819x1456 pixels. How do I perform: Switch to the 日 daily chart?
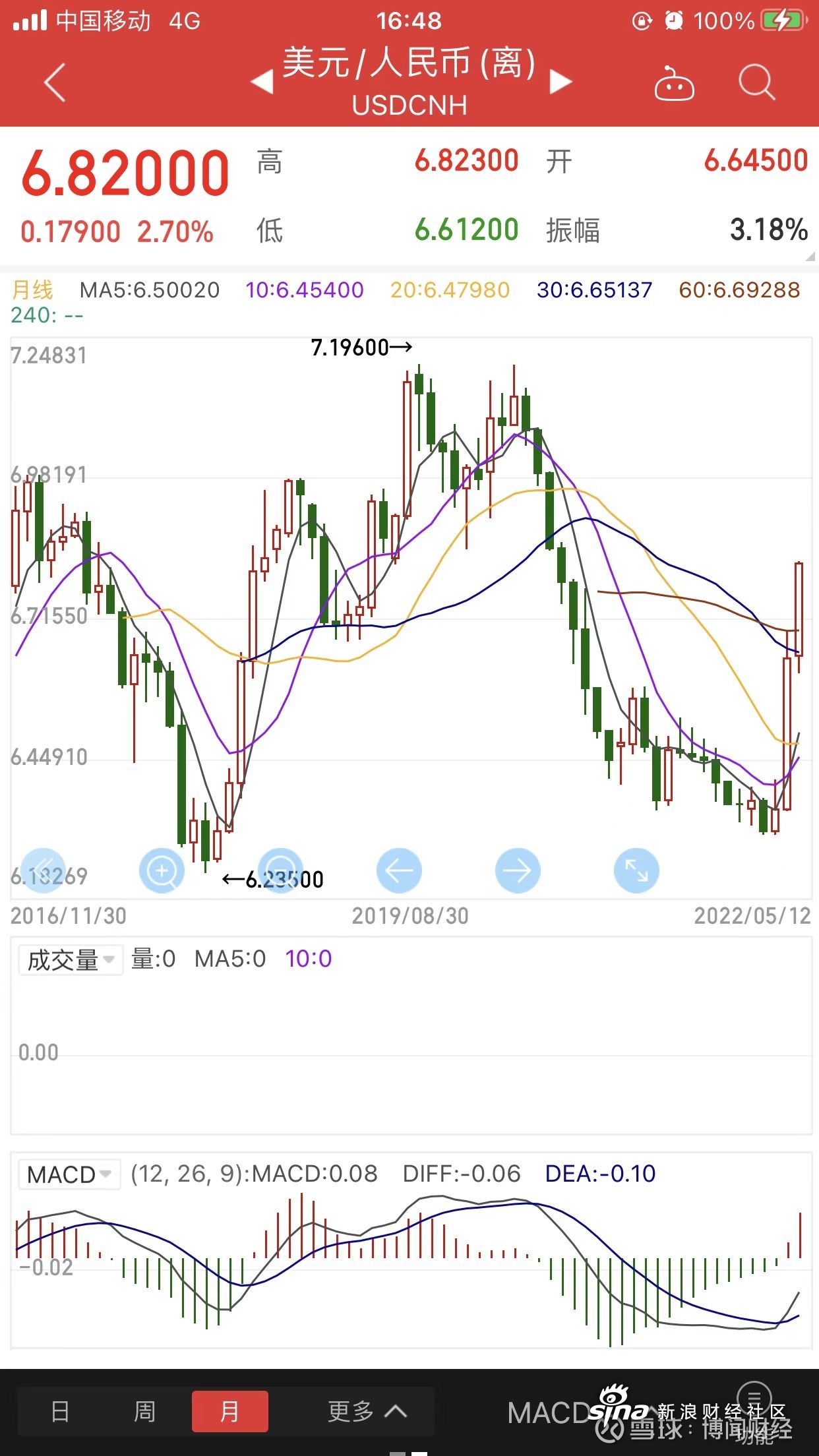coord(60,1411)
